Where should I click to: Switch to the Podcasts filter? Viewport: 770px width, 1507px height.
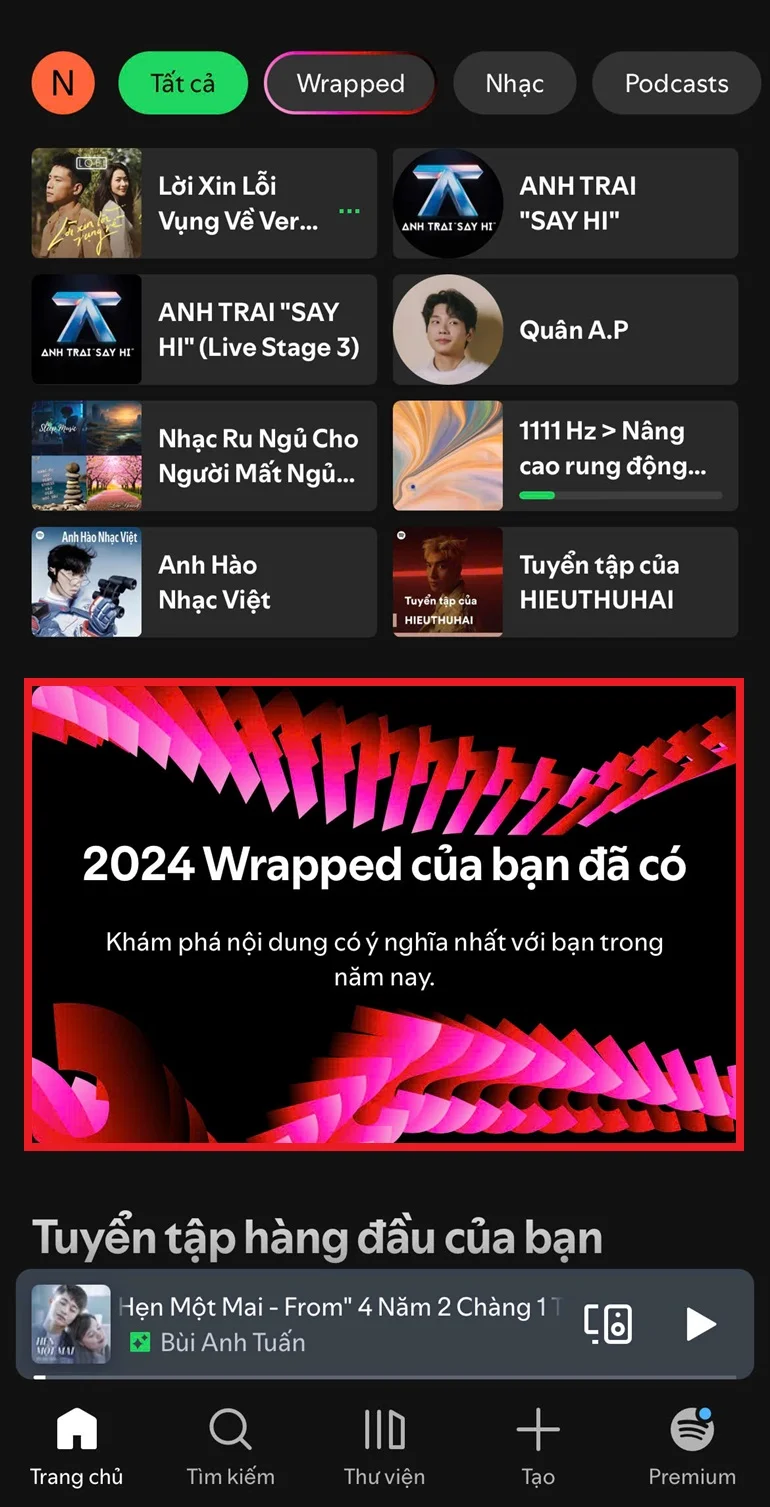click(676, 83)
